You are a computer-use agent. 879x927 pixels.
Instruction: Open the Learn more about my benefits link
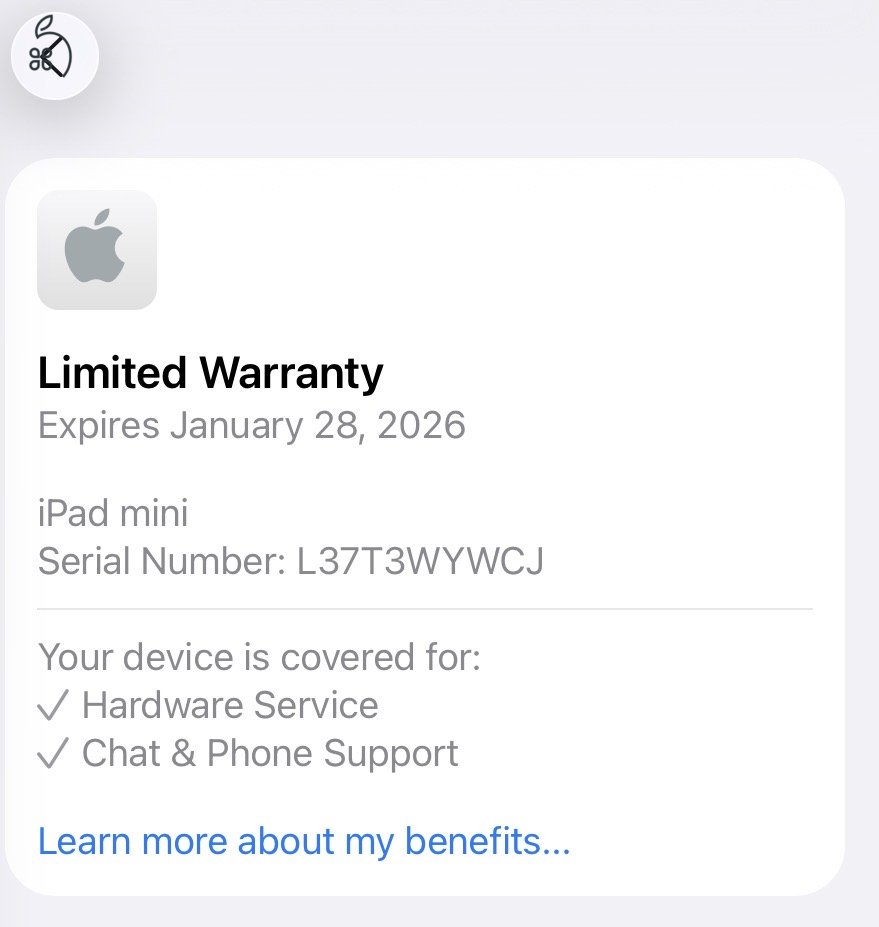click(x=304, y=841)
